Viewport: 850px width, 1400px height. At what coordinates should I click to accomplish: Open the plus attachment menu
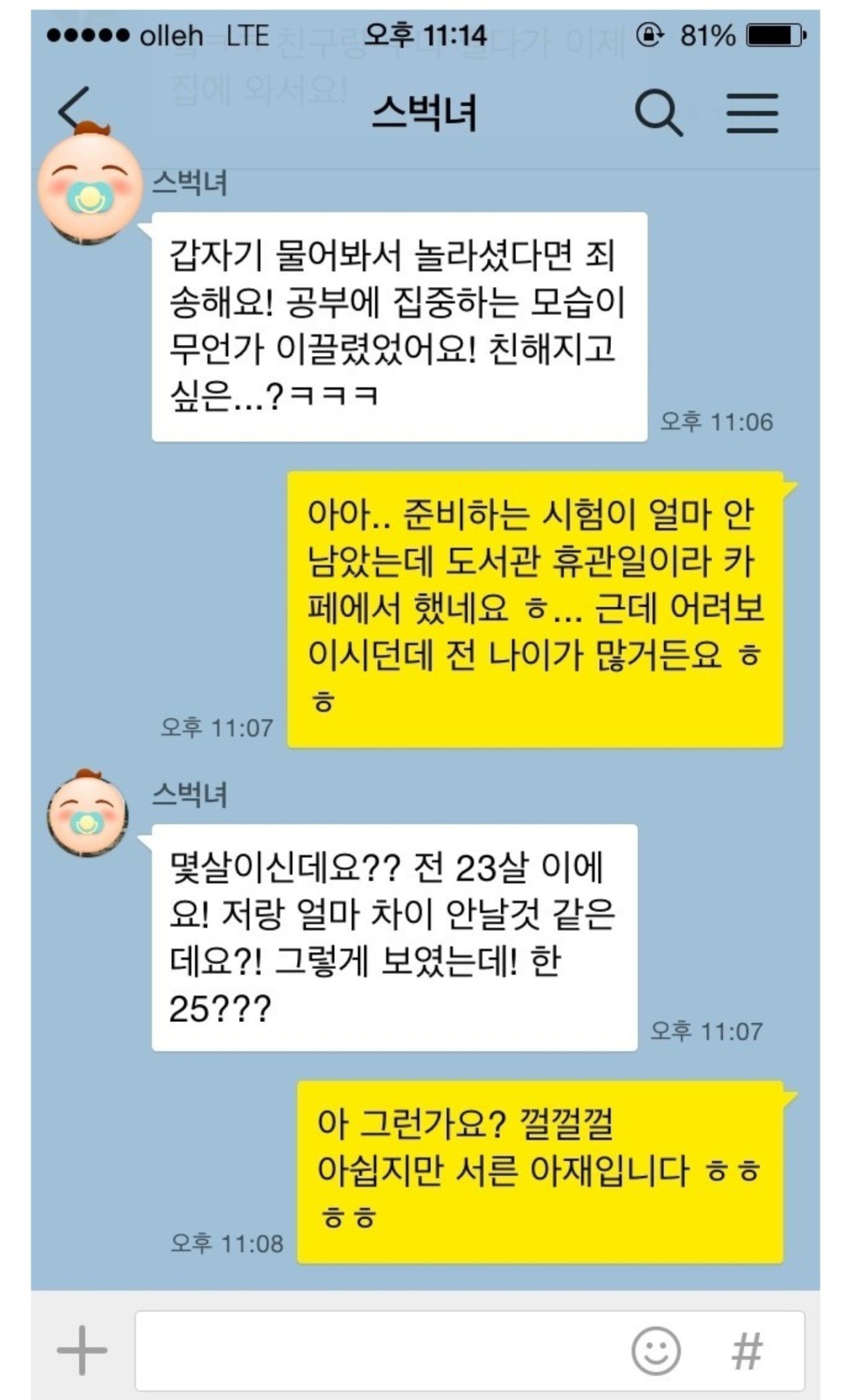(82, 1349)
